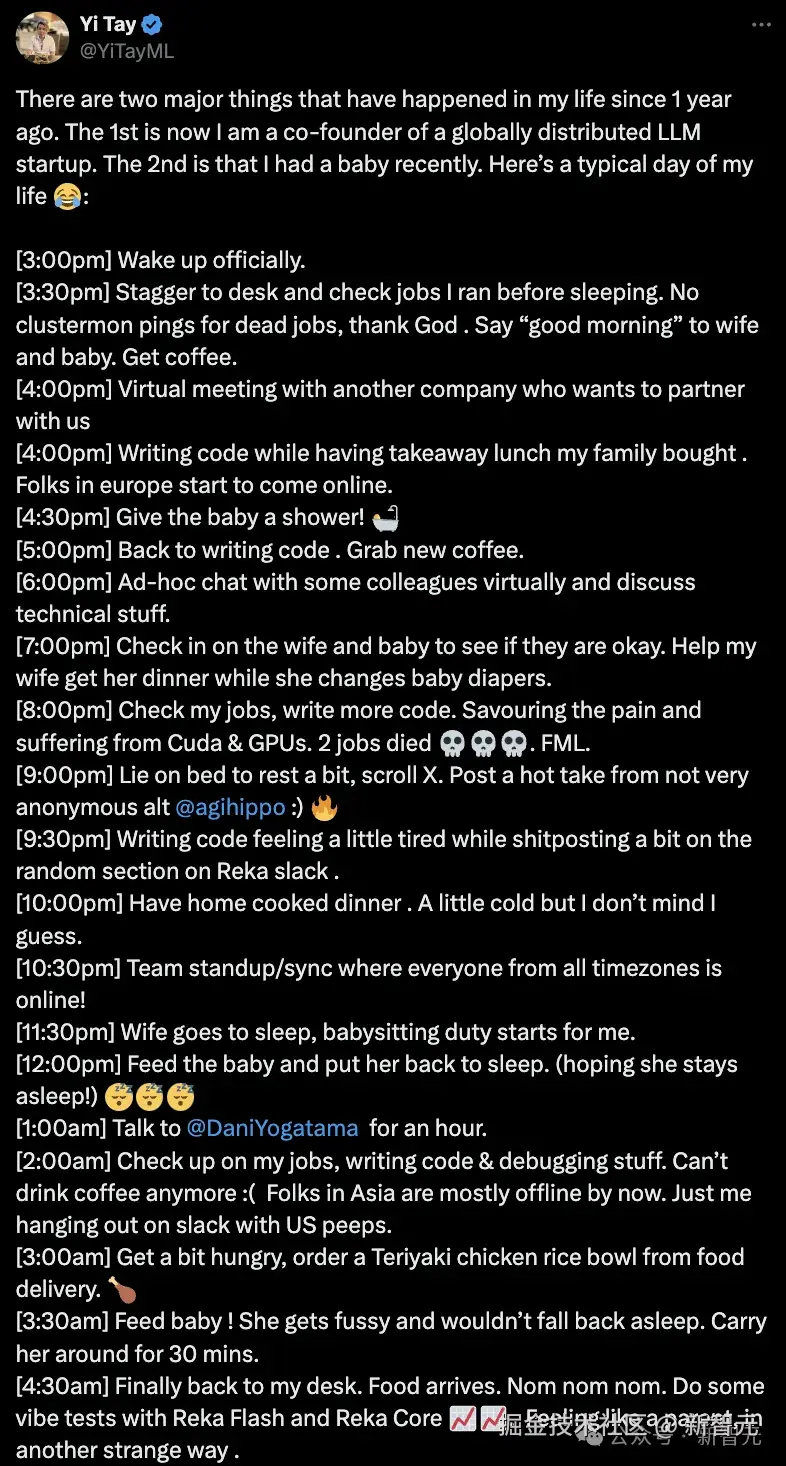Open the @DaniYogatama mention link
This screenshot has width=786, height=1466.
(272, 1128)
